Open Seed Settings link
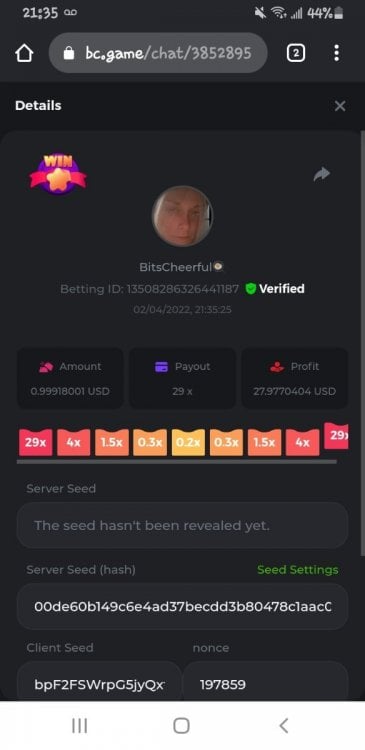The width and height of the screenshot is (365, 750). [298, 570]
